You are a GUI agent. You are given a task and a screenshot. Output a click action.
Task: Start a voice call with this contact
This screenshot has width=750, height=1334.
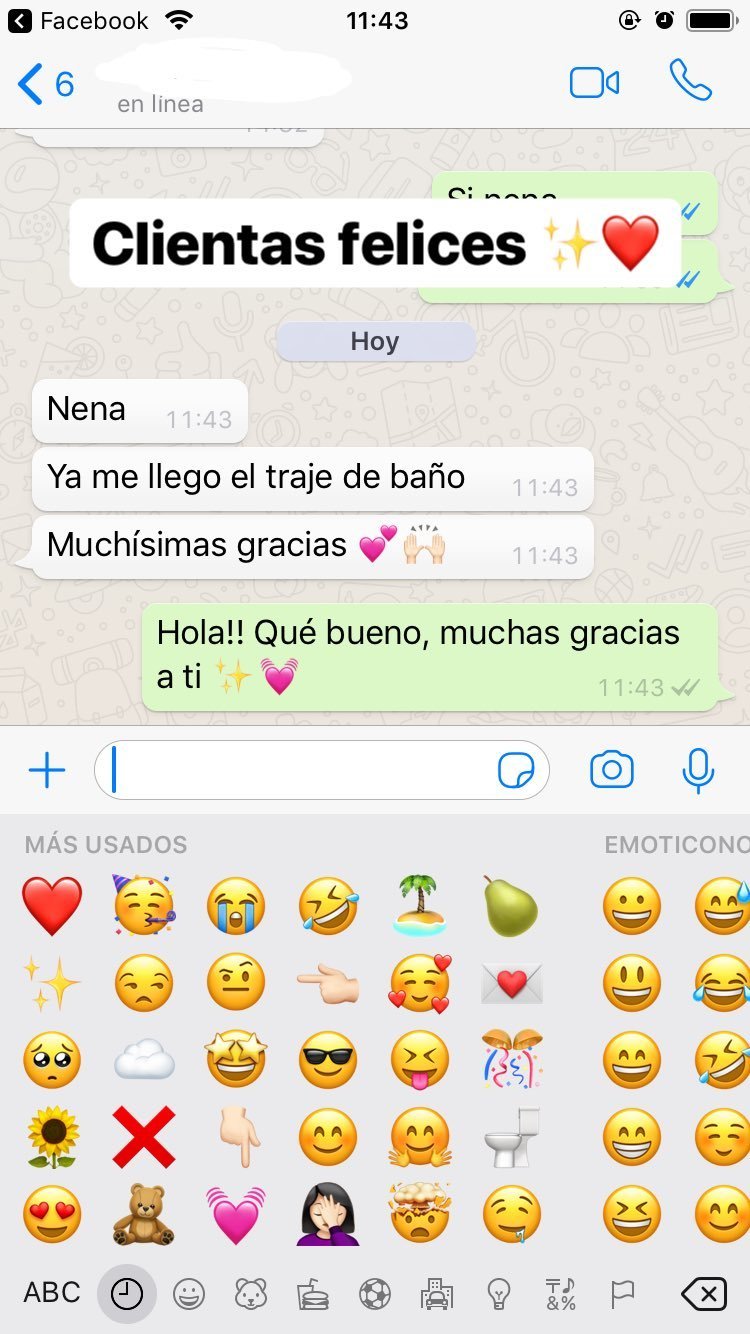point(690,81)
